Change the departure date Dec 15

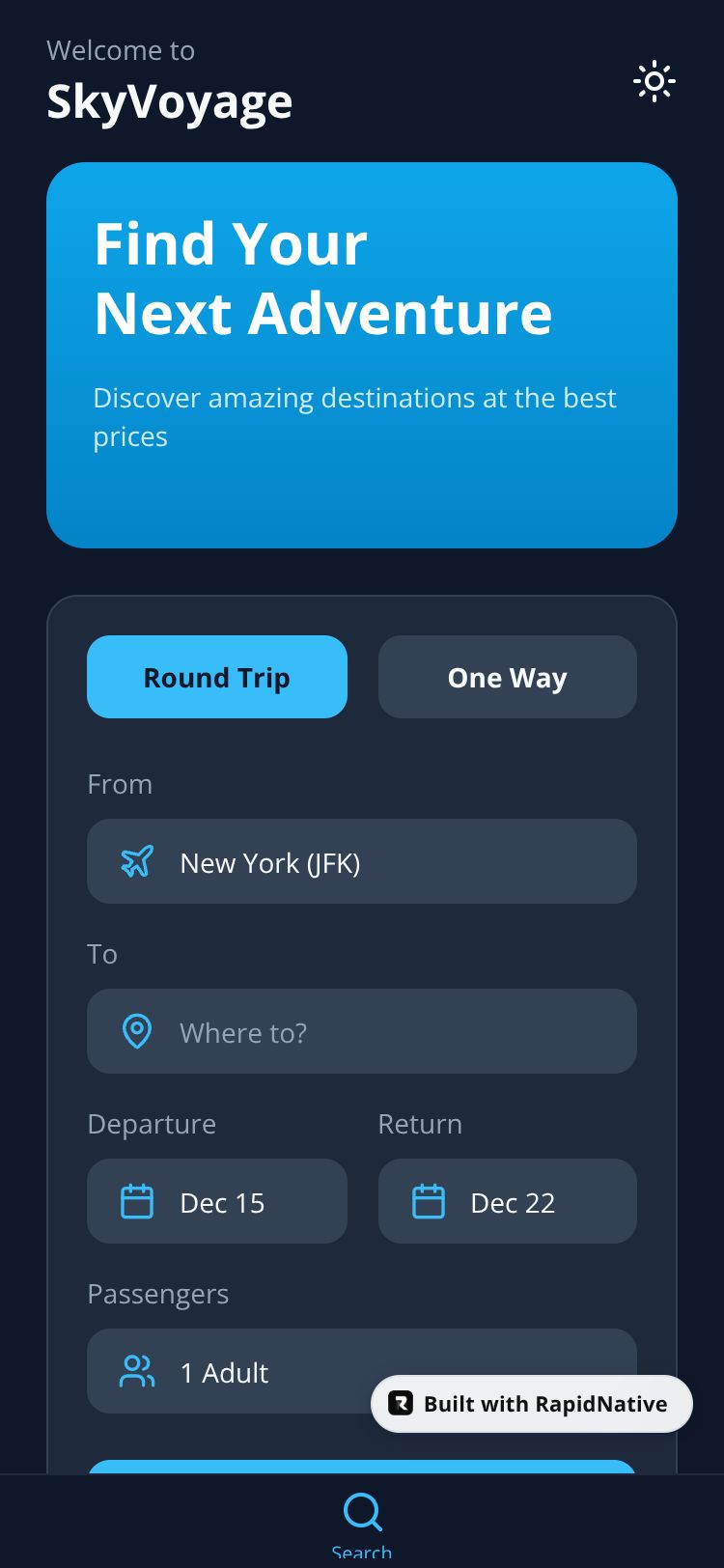pyautogui.click(x=216, y=1201)
